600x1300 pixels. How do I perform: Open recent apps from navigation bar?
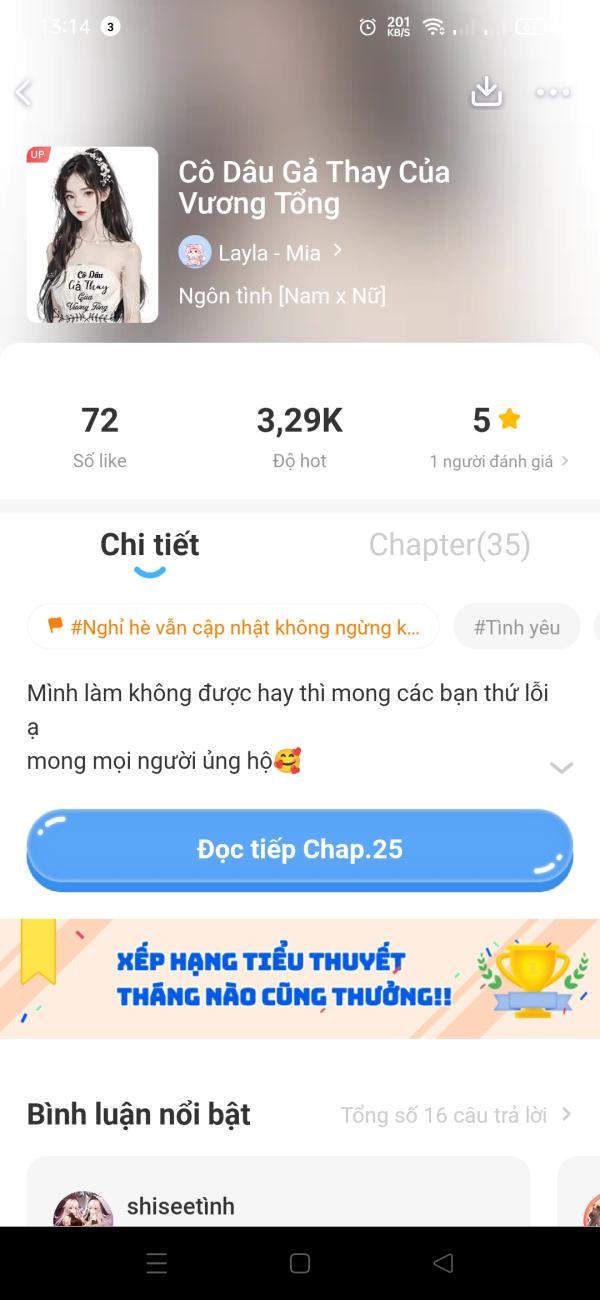pos(157,1264)
